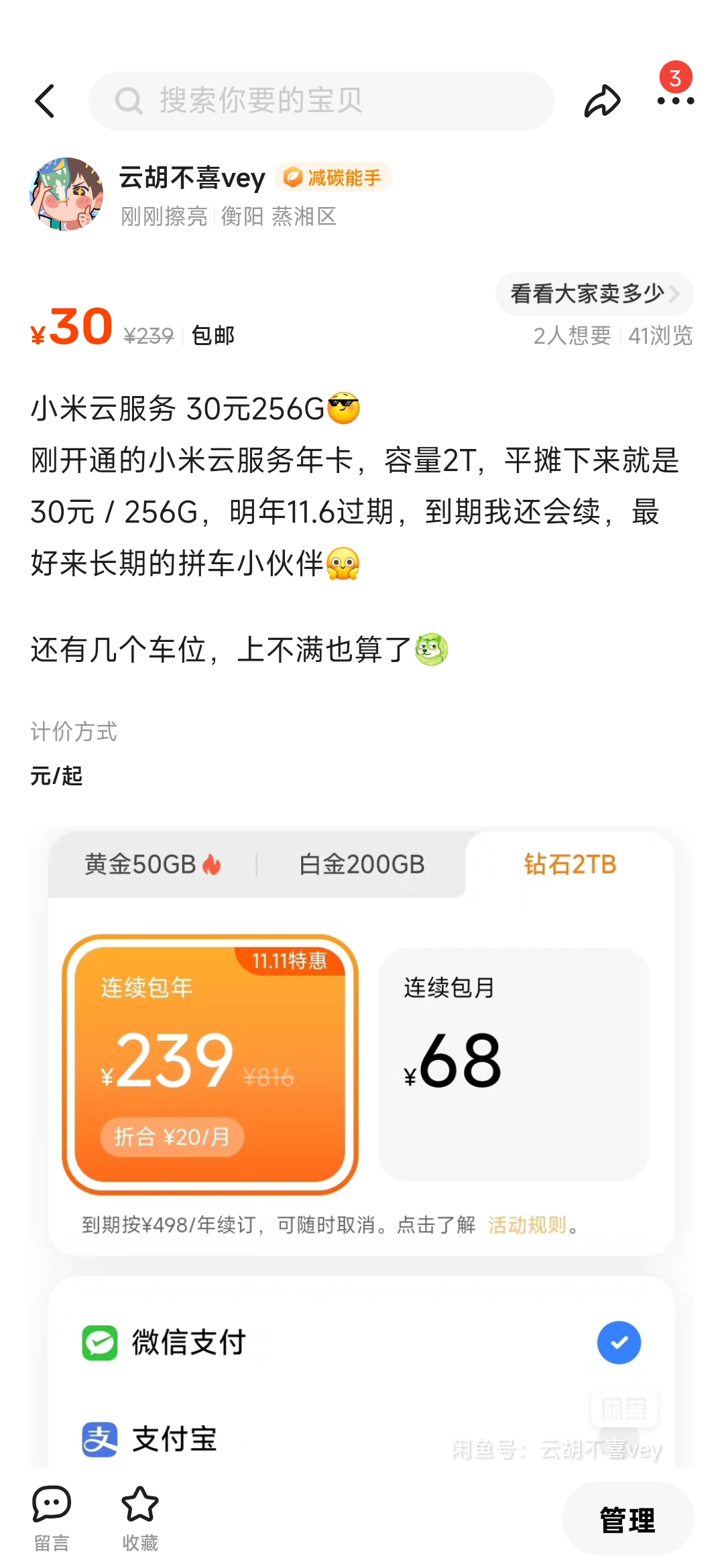Open the three-dot overflow menu
The width and height of the screenshot is (724, 1568).
(x=675, y=101)
